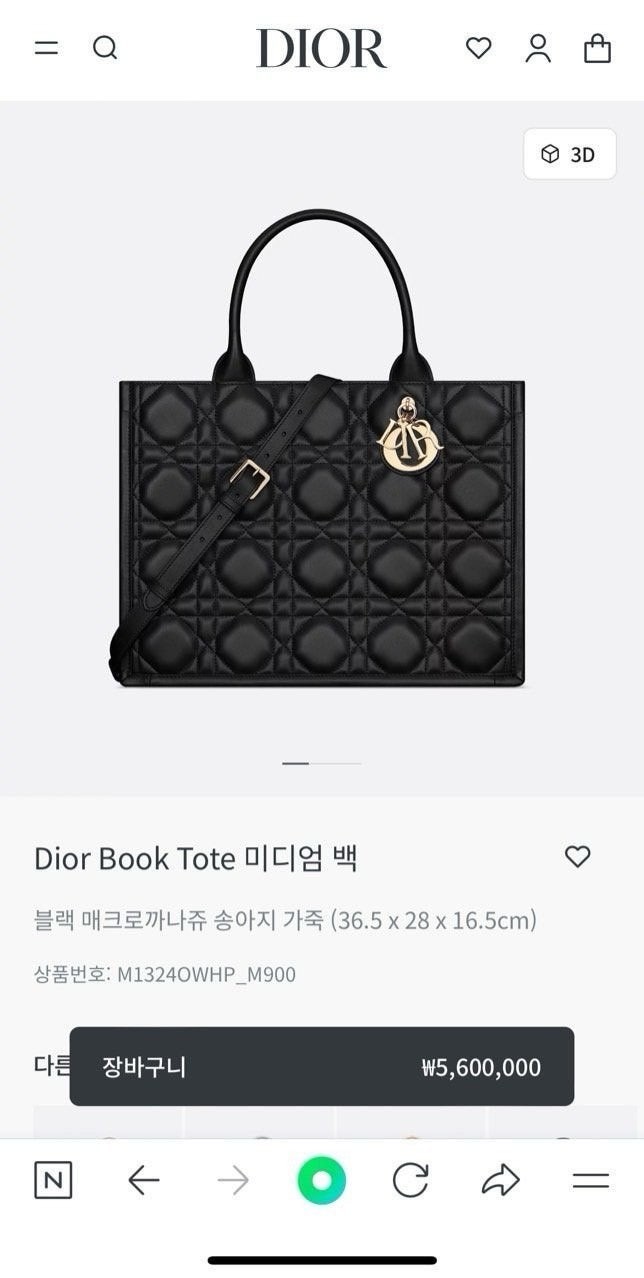Screen dimensions: 644x1278
Task: View the bag in 3D
Action: tap(569, 155)
